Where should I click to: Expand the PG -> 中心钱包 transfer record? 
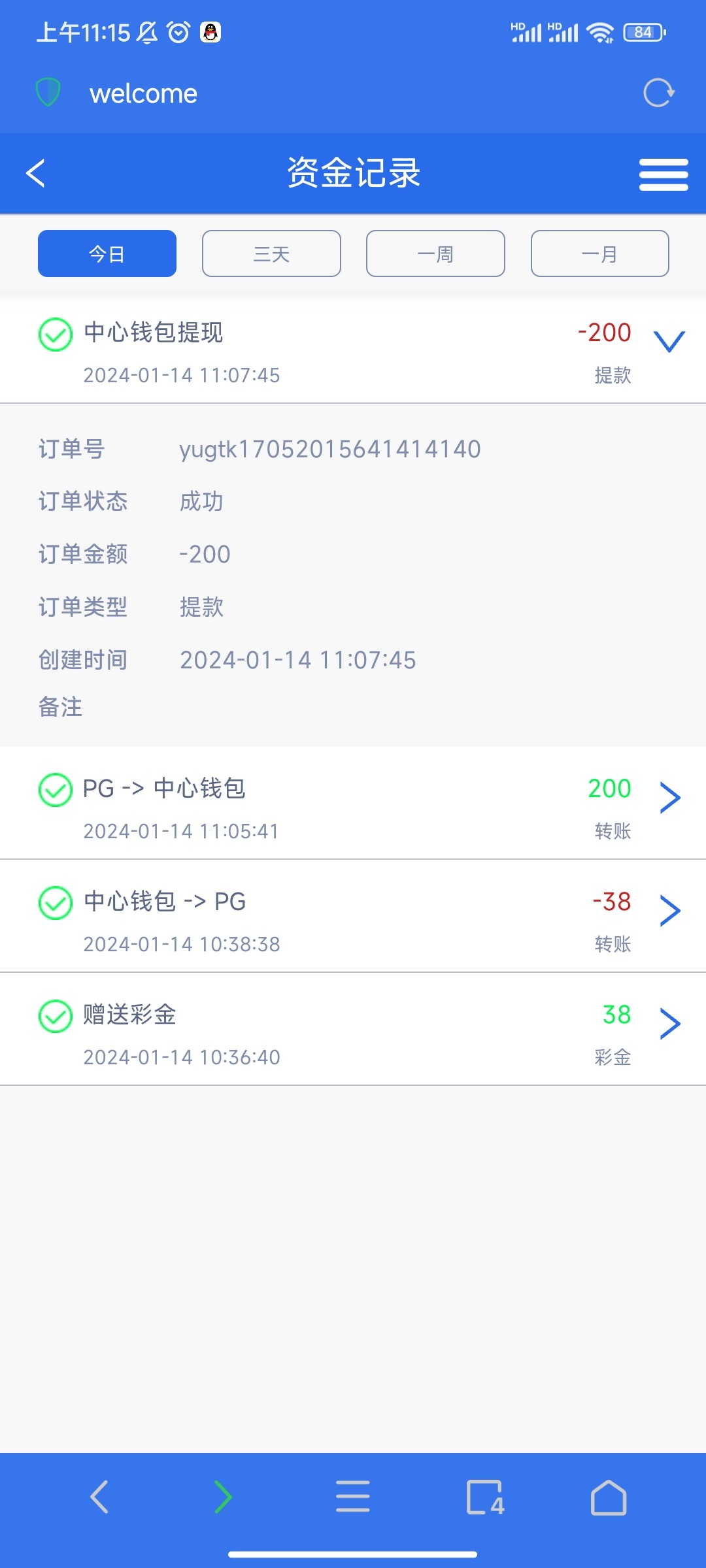click(x=670, y=798)
